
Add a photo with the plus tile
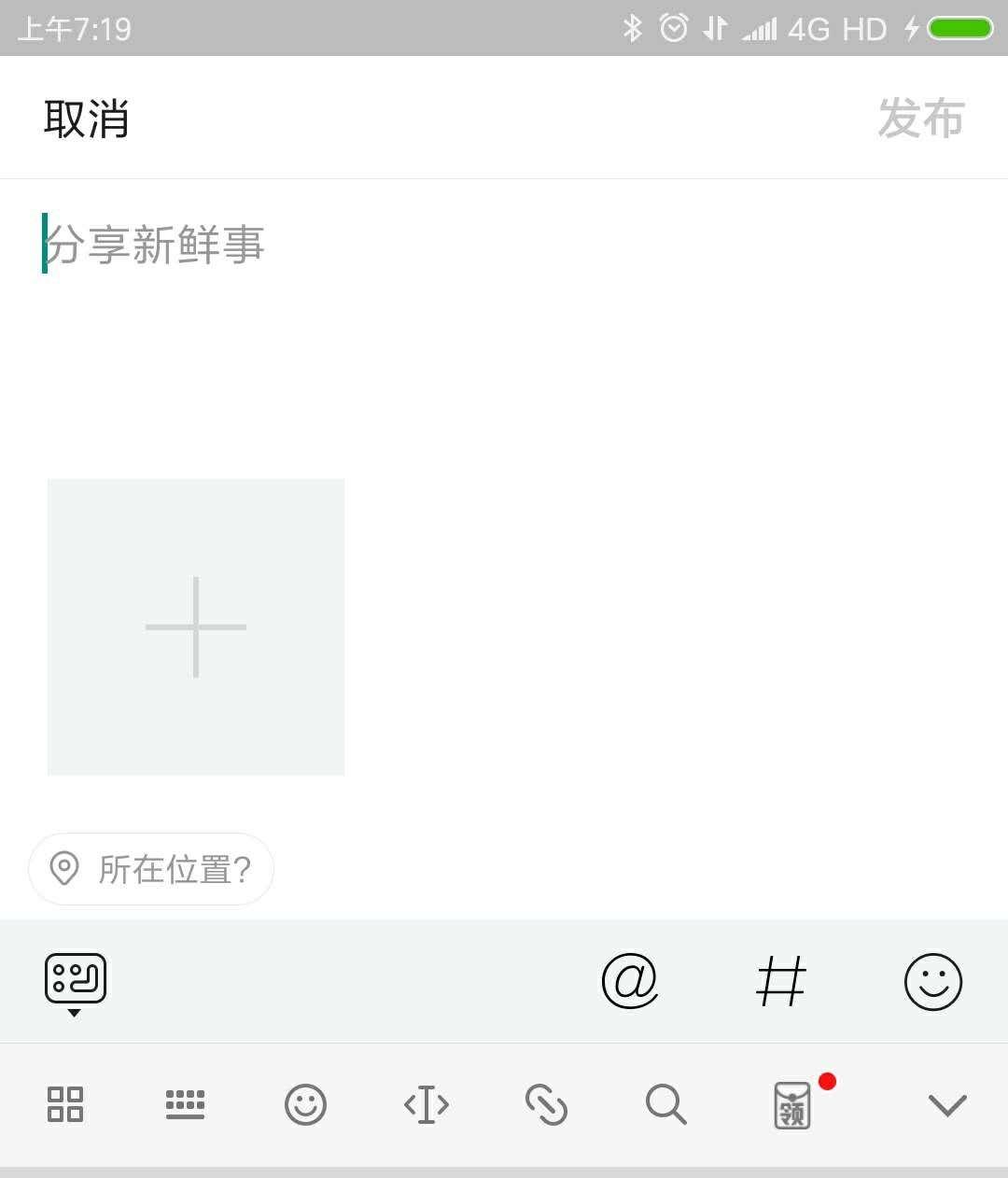(x=196, y=627)
